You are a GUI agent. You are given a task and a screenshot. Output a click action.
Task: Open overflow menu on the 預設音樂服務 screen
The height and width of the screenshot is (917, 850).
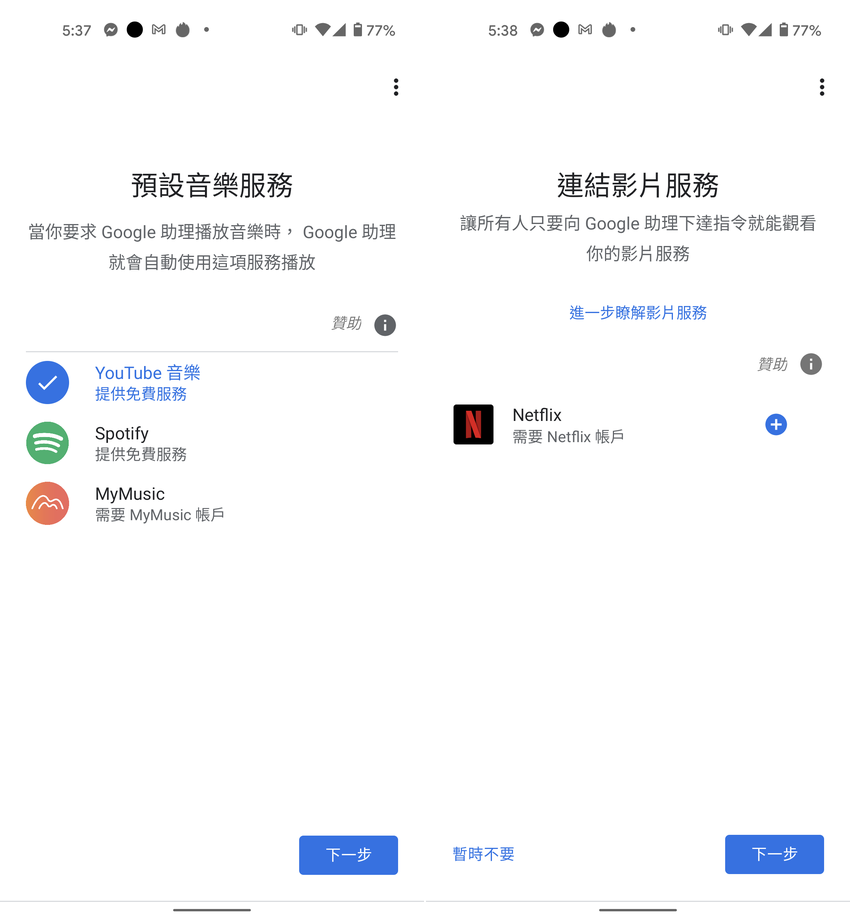pos(396,88)
